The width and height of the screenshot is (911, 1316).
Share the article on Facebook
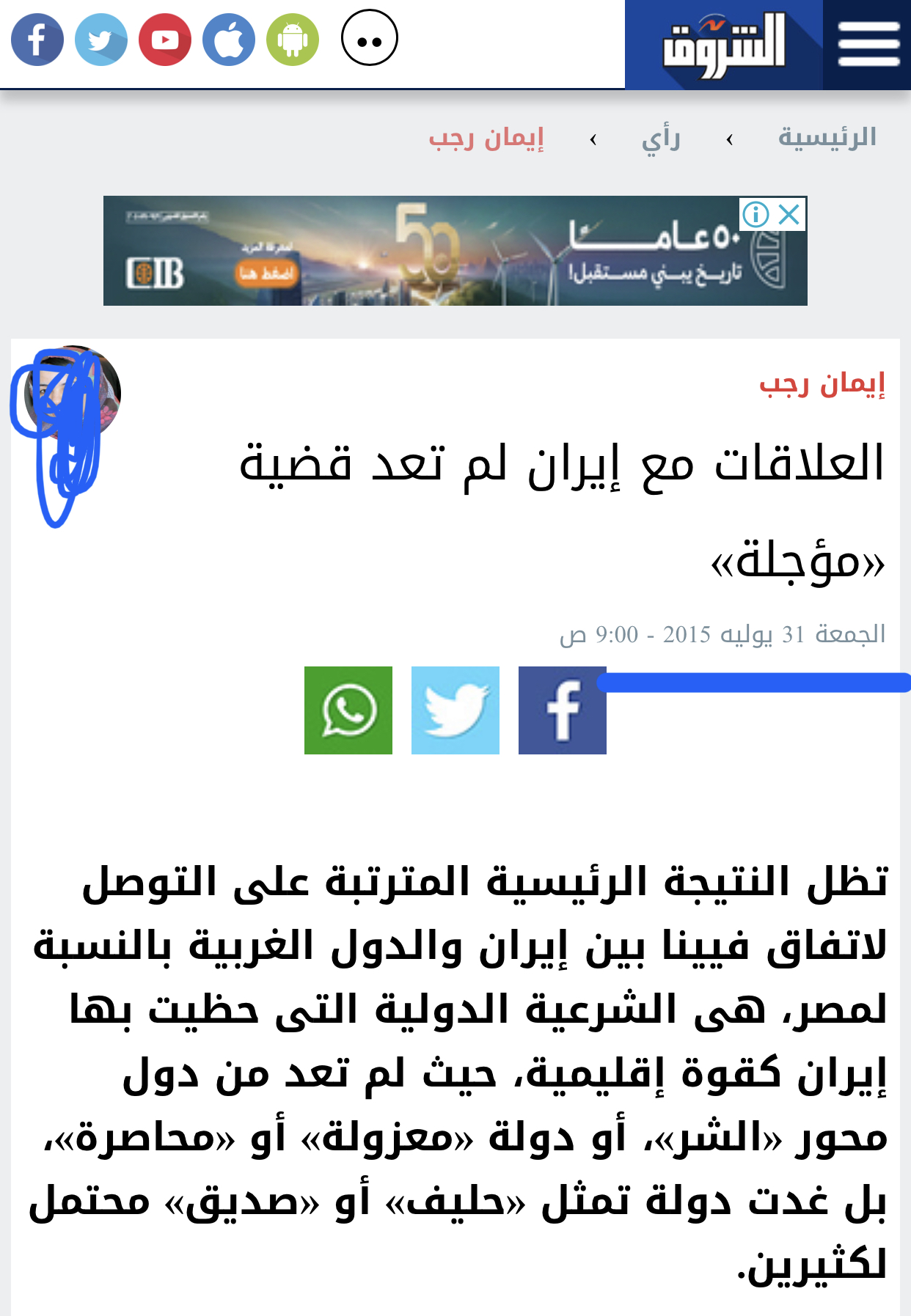click(562, 710)
